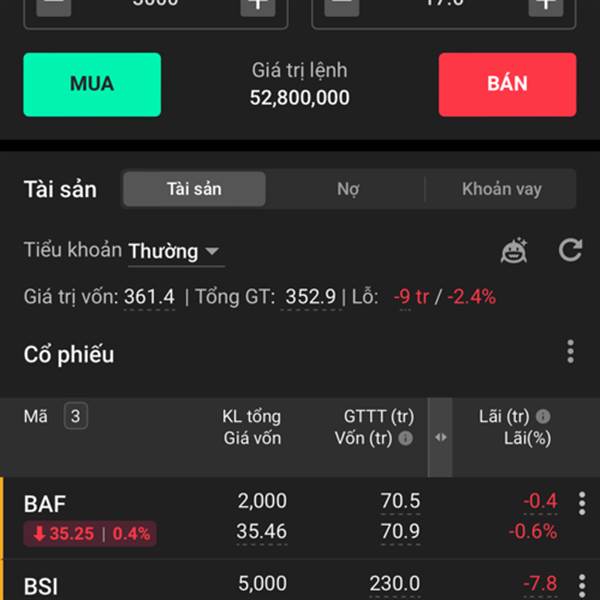Screen dimensions: 600x600
Task: Tap the red BÁN sell button
Action: point(507,84)
